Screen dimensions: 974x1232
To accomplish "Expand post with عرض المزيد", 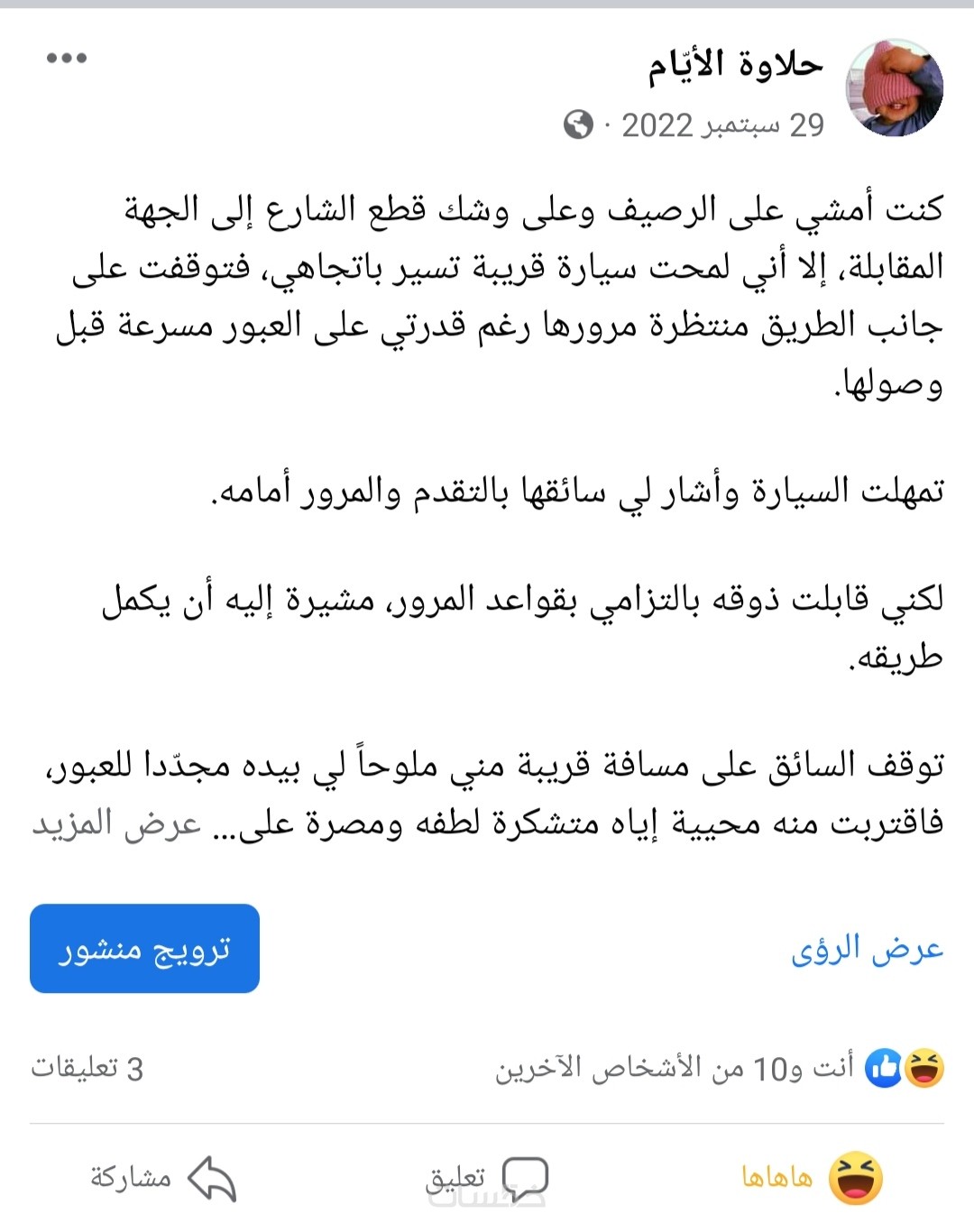I will (117, 823).
